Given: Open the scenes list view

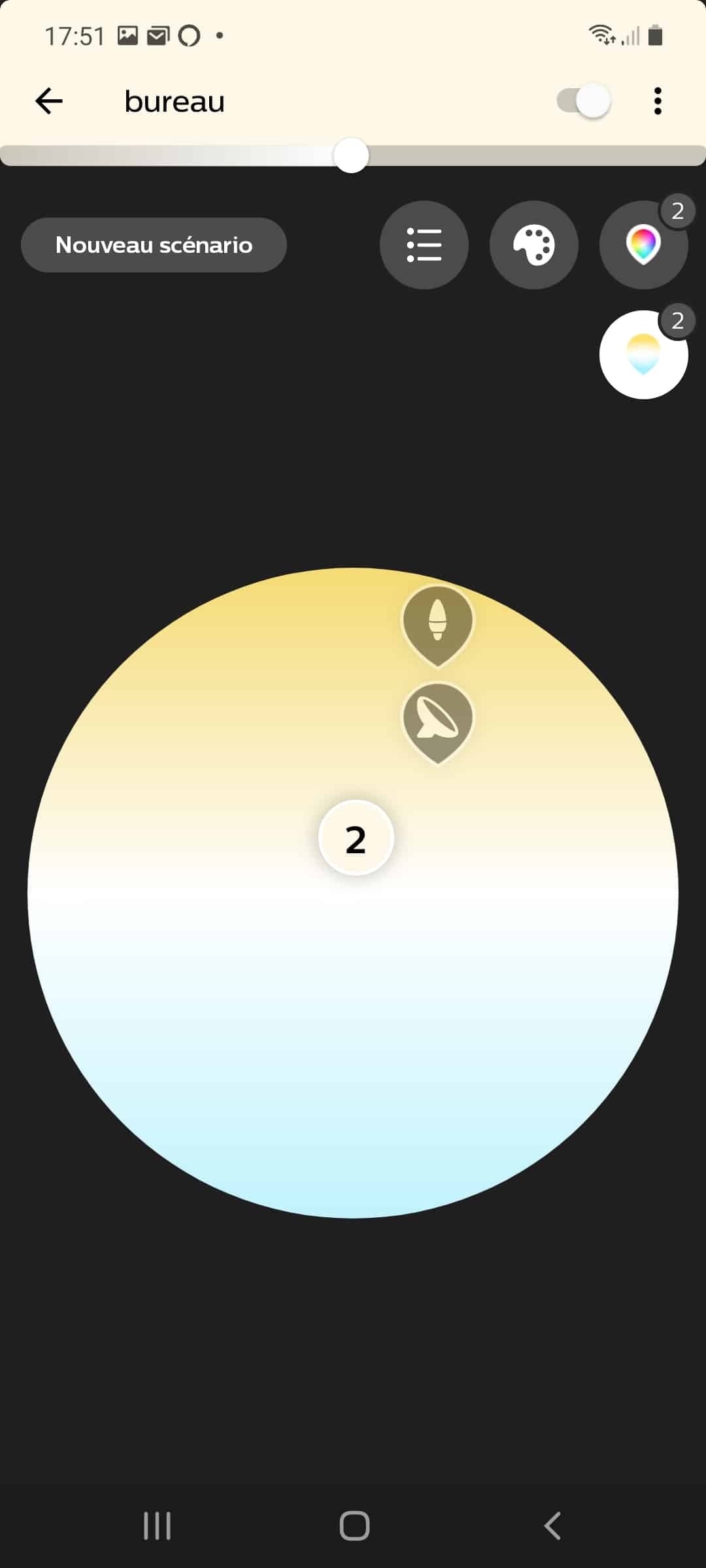Looking at the screenshot, I should [424, 245].
